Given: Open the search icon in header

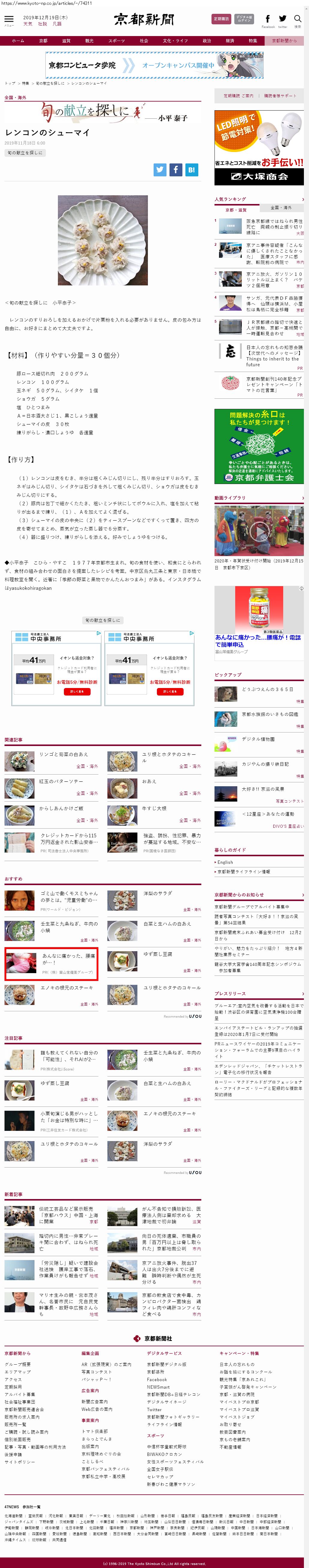Looking at the screenshot, I should (297, 20).
